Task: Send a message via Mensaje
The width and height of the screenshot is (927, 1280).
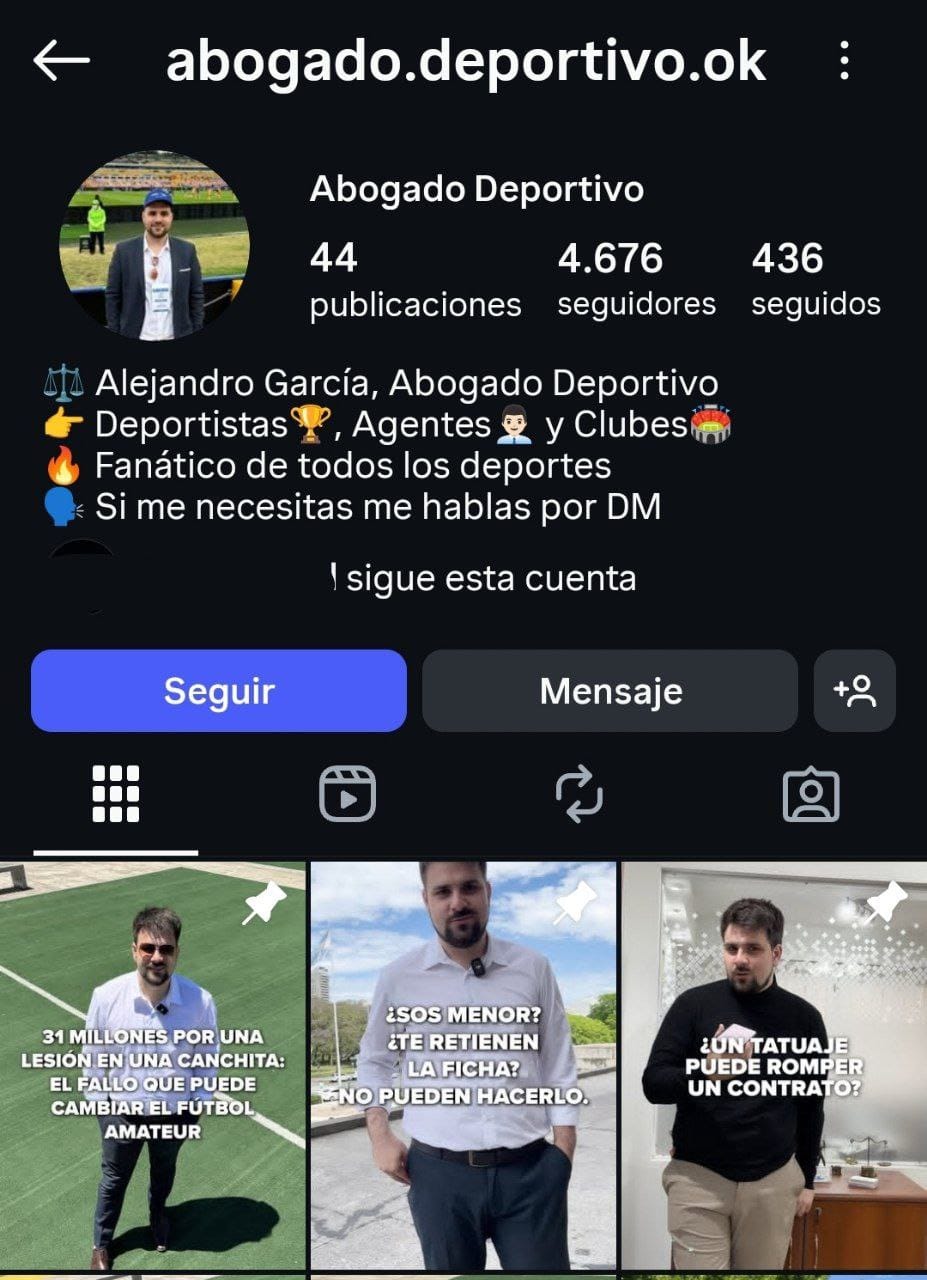Action: coord(610,691)
